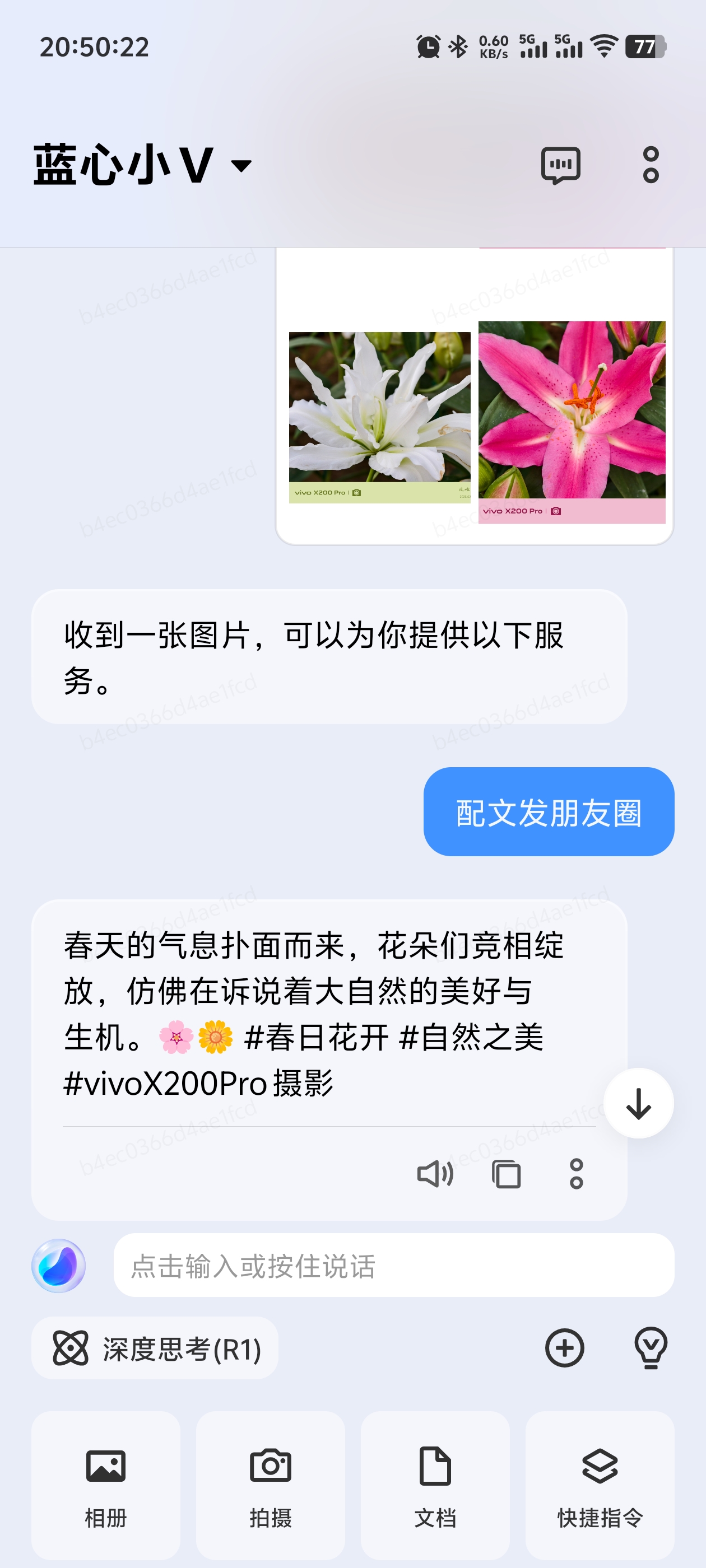This screenshot has height=1568, width=706.
Task: Enable 深度思考(R1) mode
Action: point(155,1348)
